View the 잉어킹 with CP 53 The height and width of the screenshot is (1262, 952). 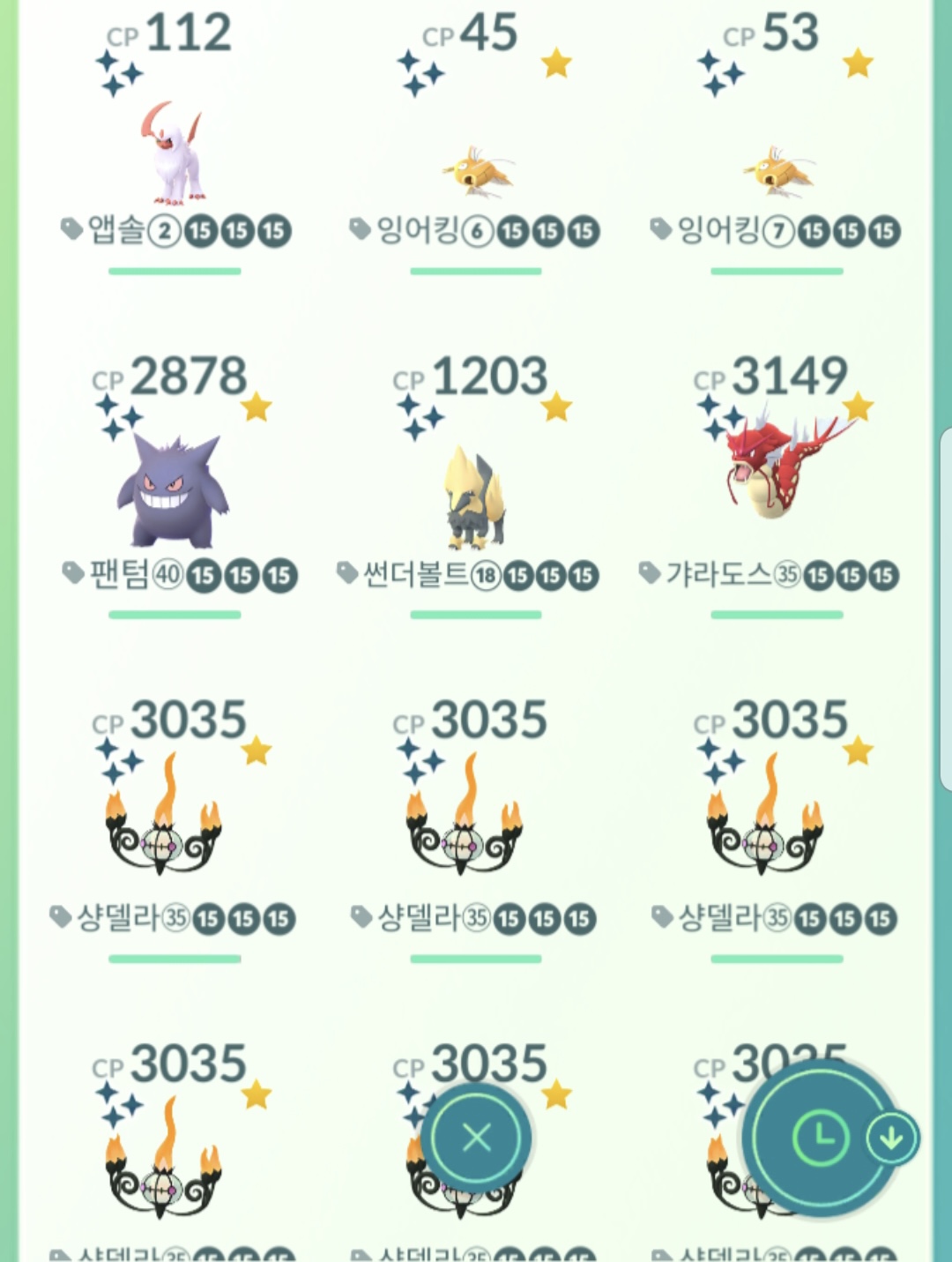[777, 168]
